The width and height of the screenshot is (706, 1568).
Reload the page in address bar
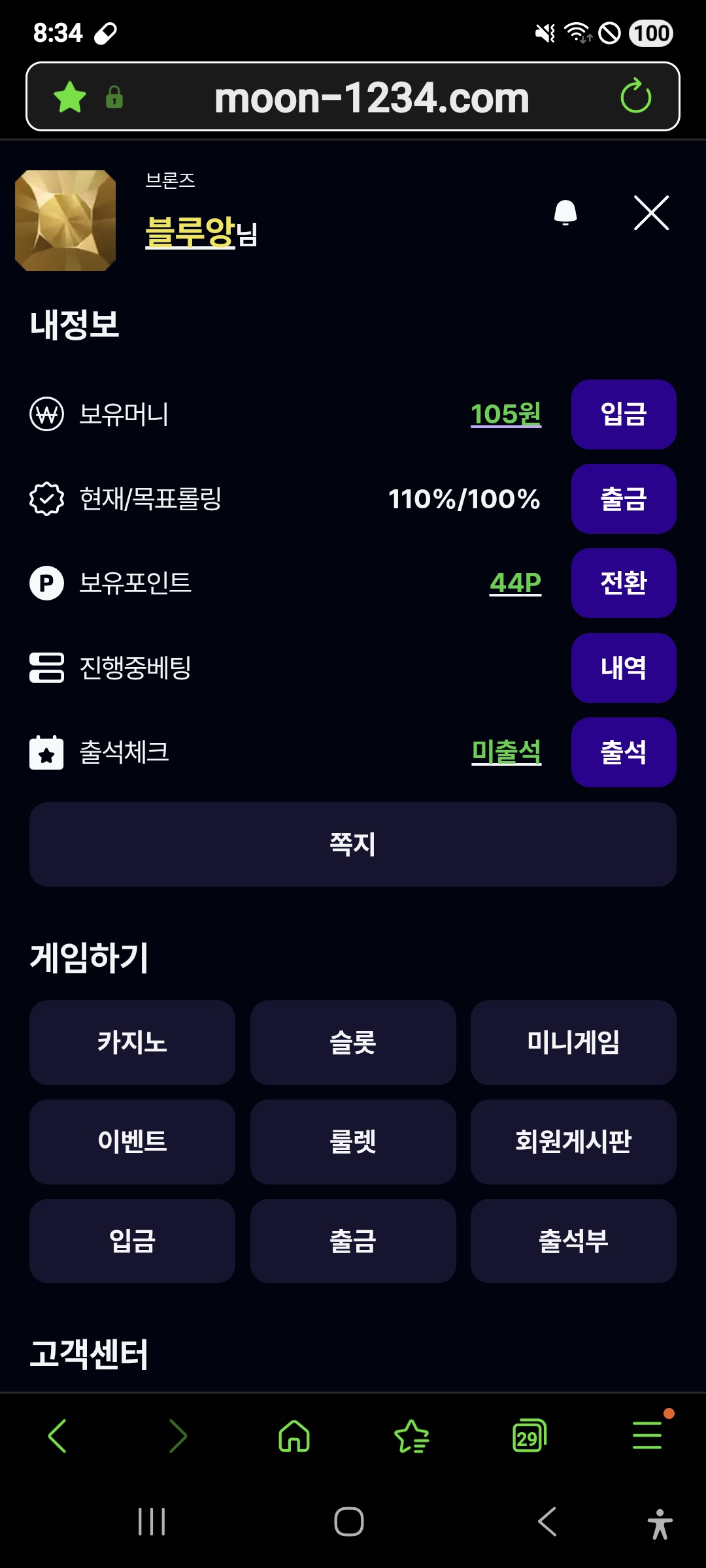point(635,97)
